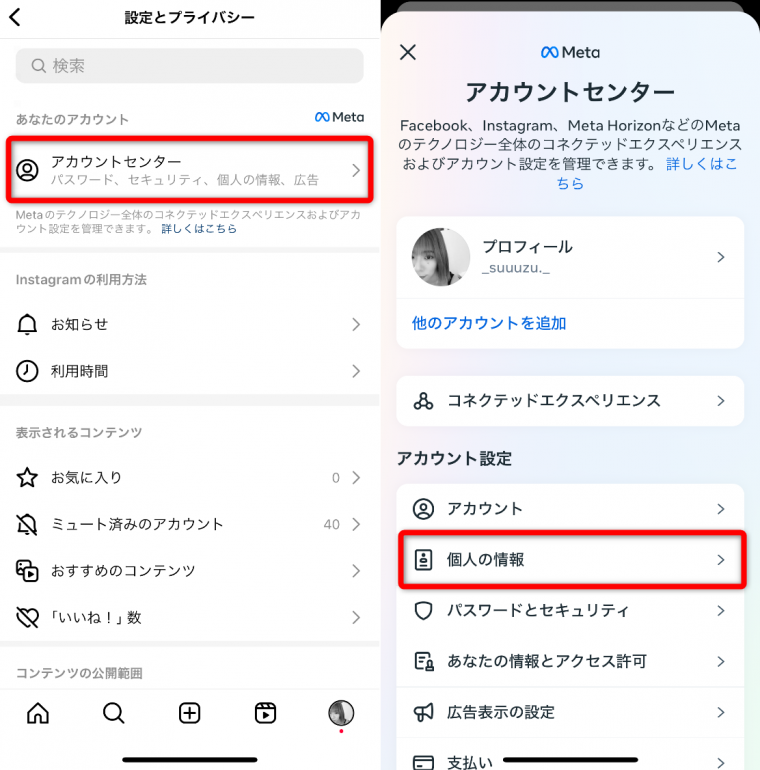
Task: Tap 他のアカウントを追加 to add account
Action: [489, 323]
